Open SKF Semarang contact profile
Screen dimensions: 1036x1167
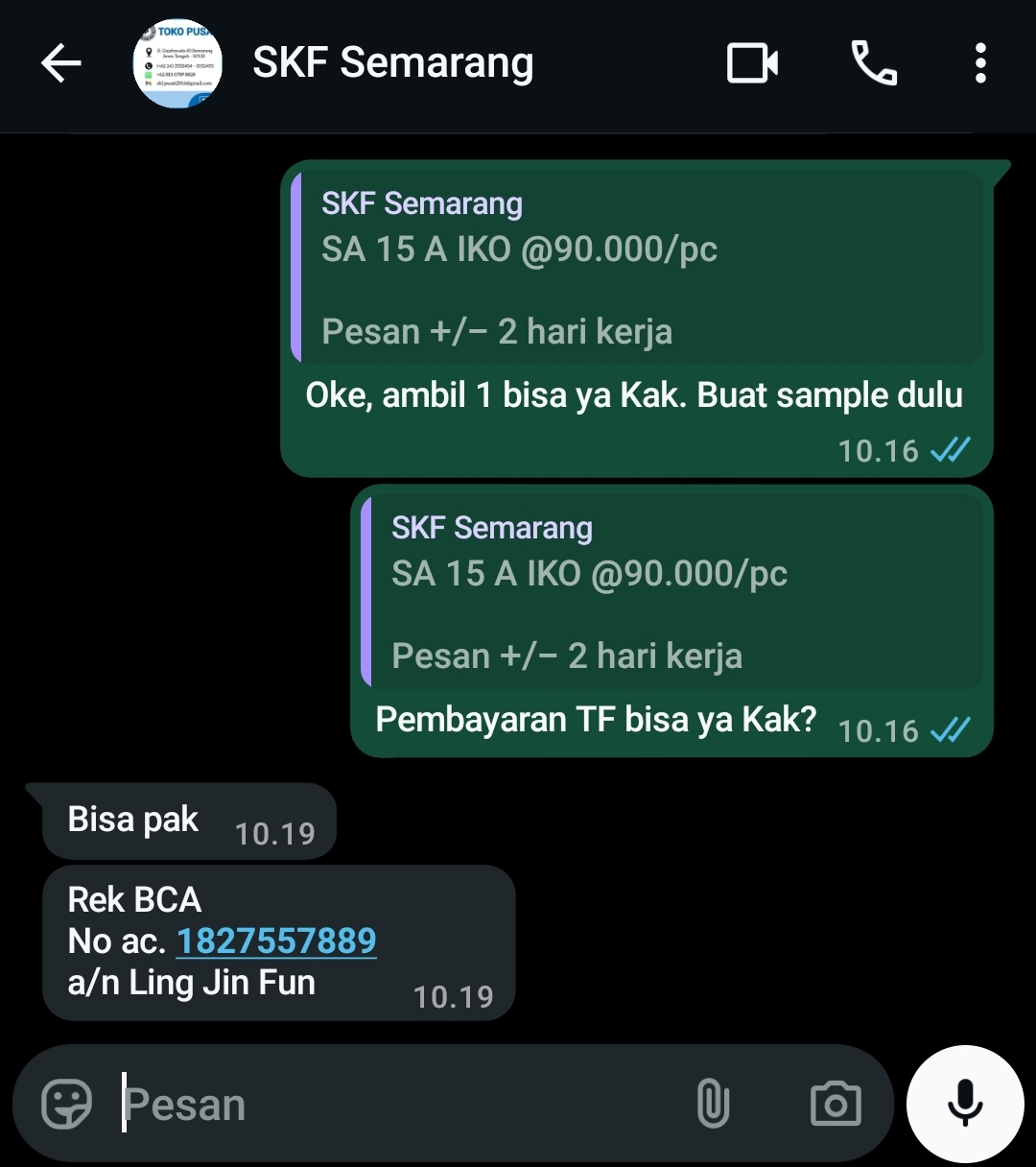[x=392, y=63]
